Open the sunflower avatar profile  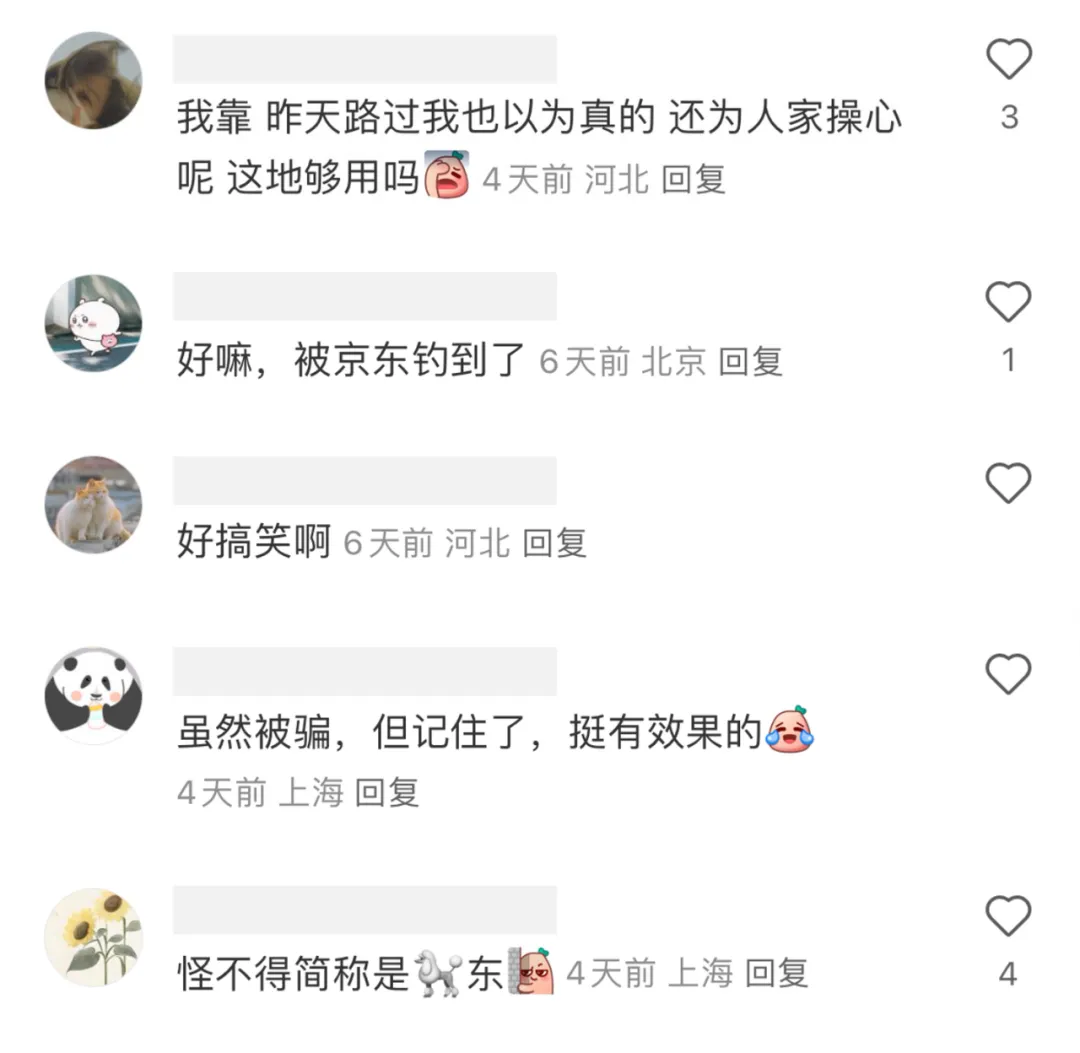pyautogui.click(x=94, y=937)
